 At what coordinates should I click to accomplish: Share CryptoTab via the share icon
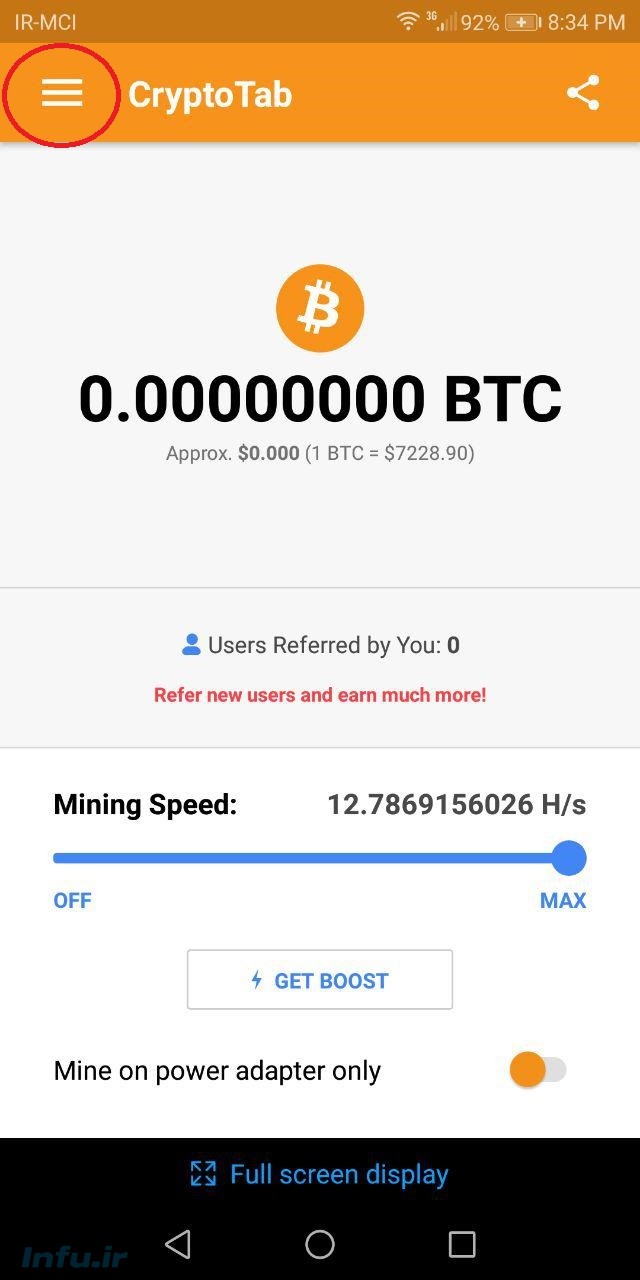pyautogui.click(x=583, y=94)
